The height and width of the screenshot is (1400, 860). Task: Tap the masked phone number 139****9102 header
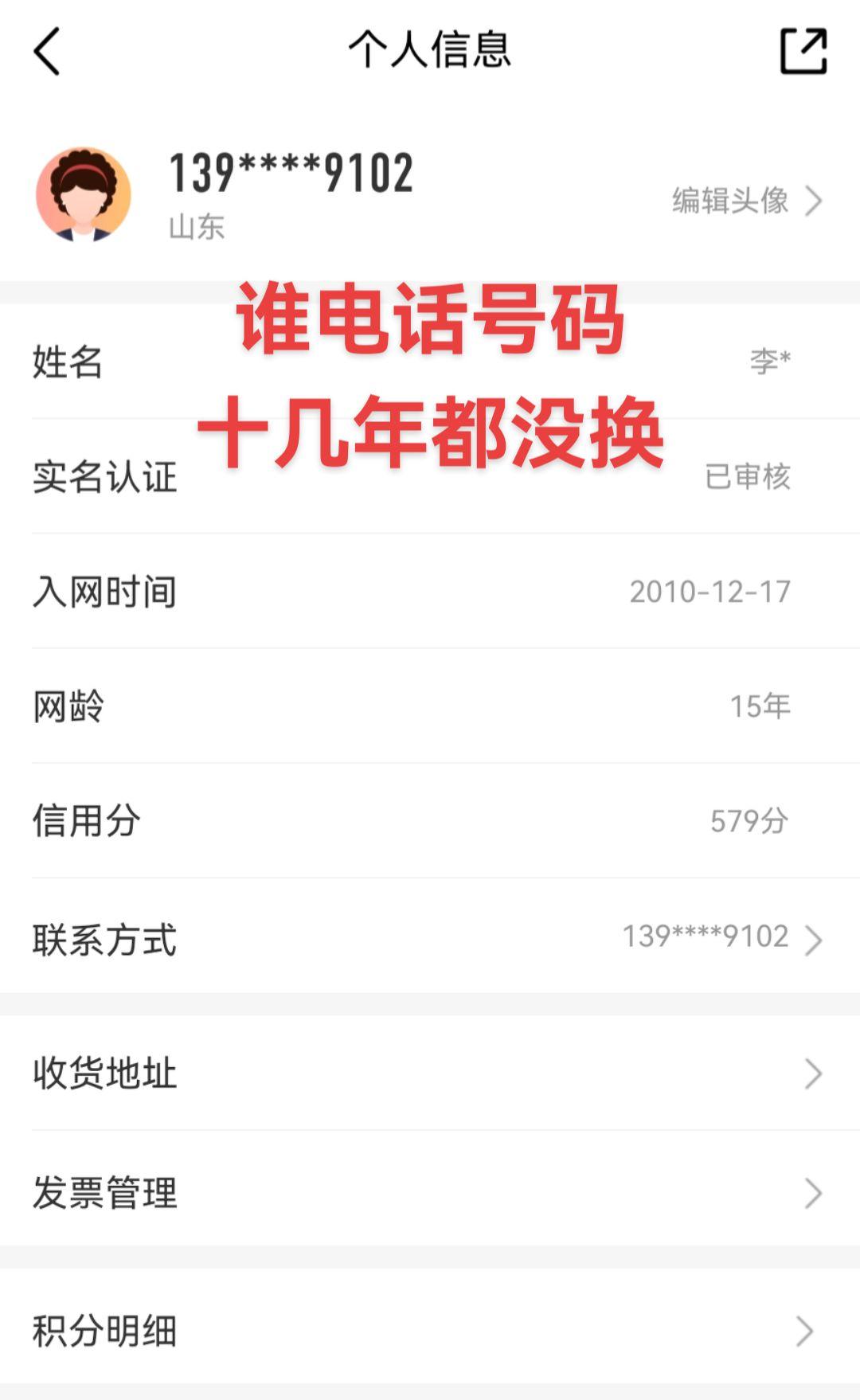(291, 171)
